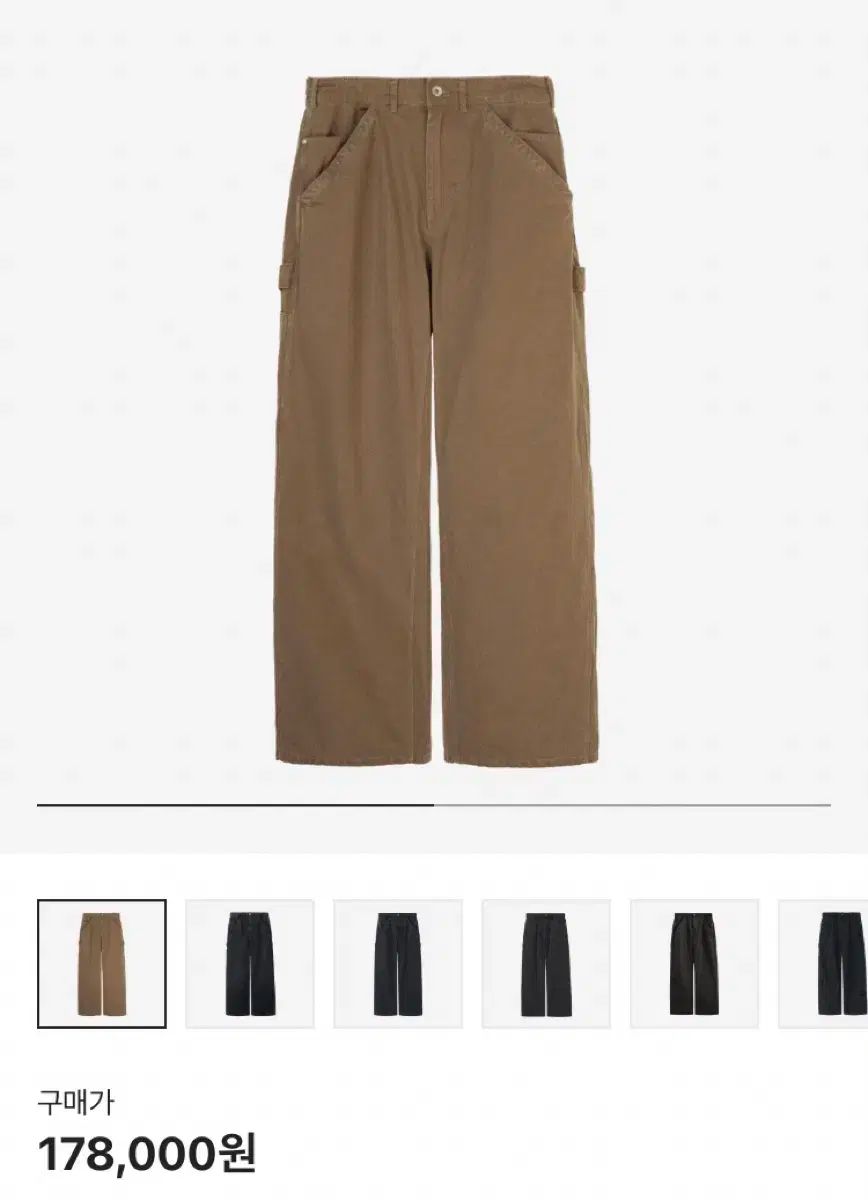Select the first brown pants thumbnail

coord(102,964)
